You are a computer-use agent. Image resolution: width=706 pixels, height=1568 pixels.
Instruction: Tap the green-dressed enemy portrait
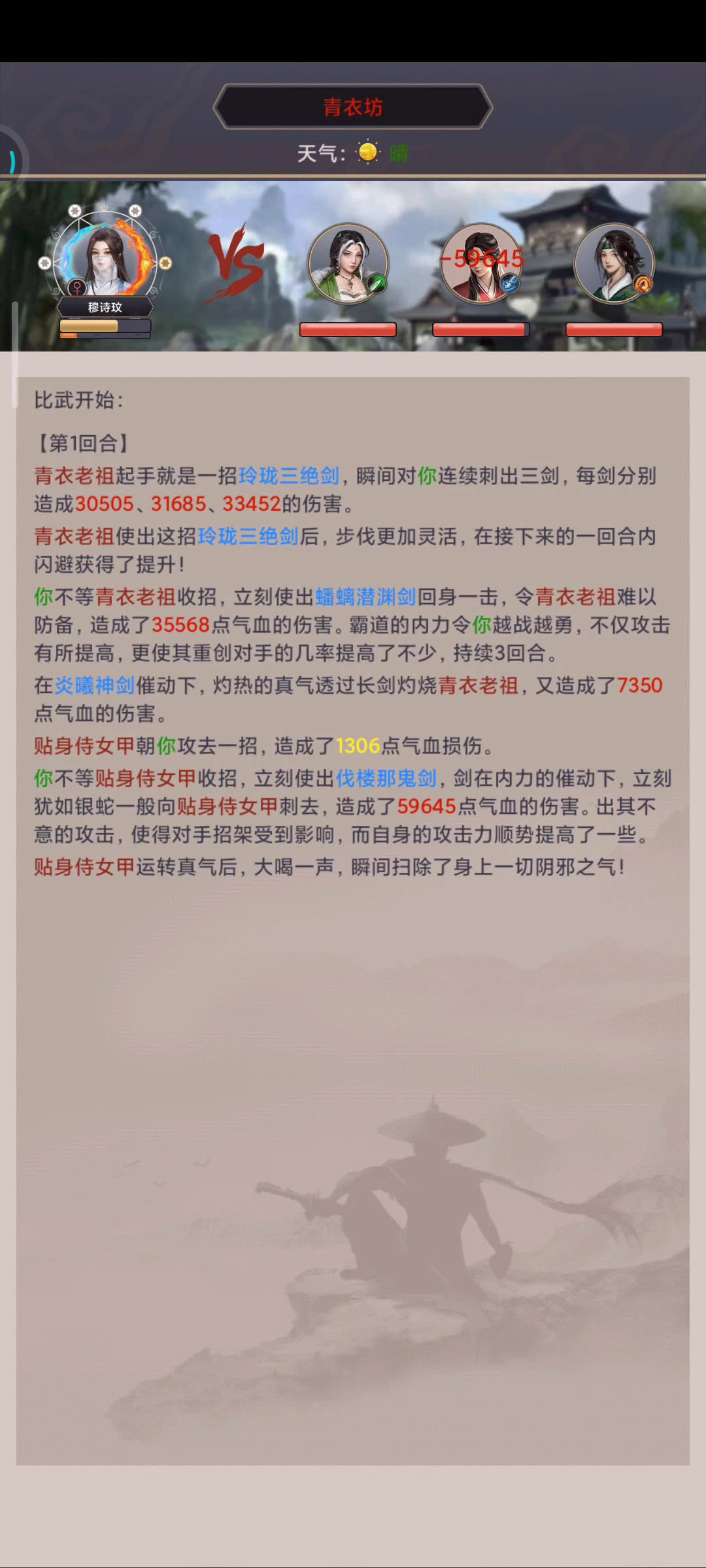pos(348,263)
